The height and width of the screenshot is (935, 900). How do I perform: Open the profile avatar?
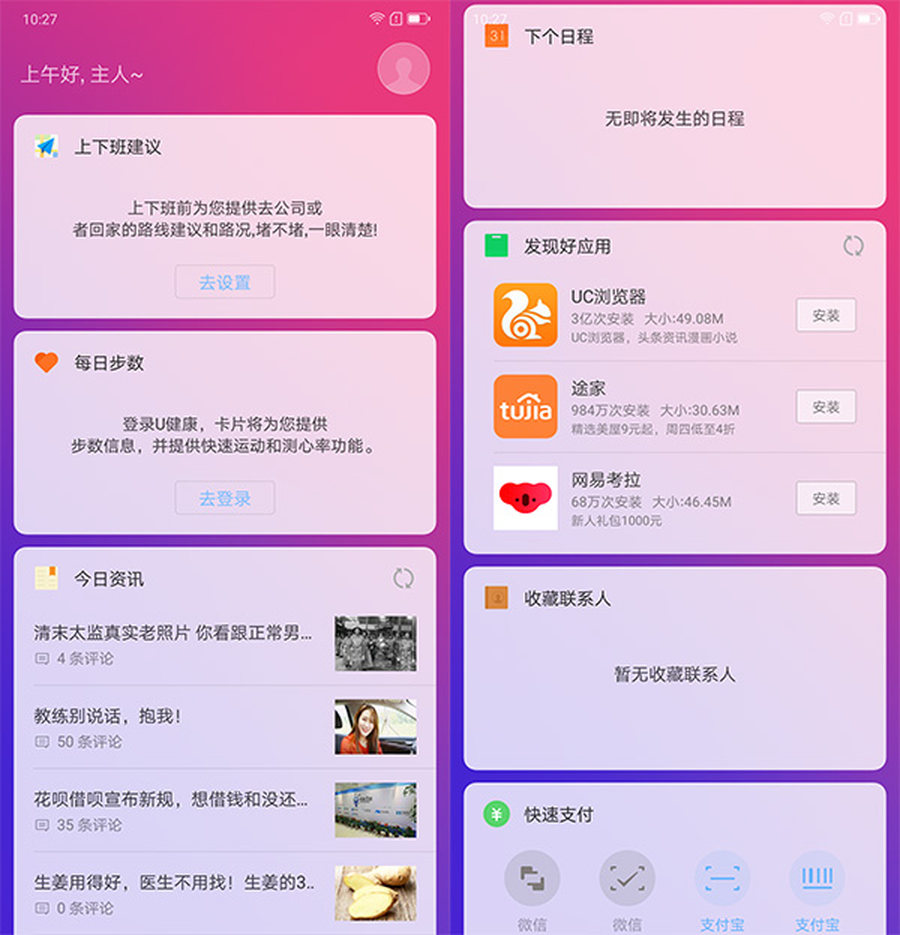[403, 68]
